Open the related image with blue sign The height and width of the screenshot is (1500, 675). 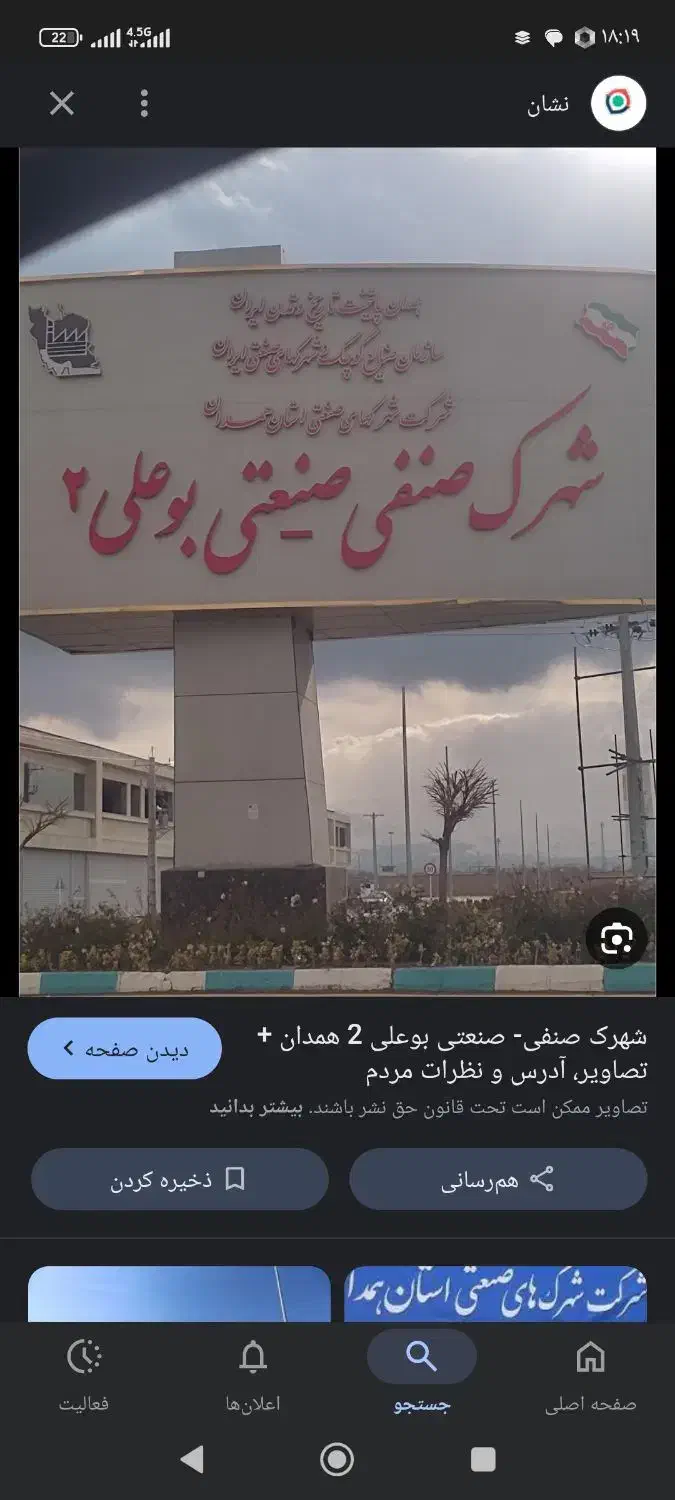tap(495, 1294)
